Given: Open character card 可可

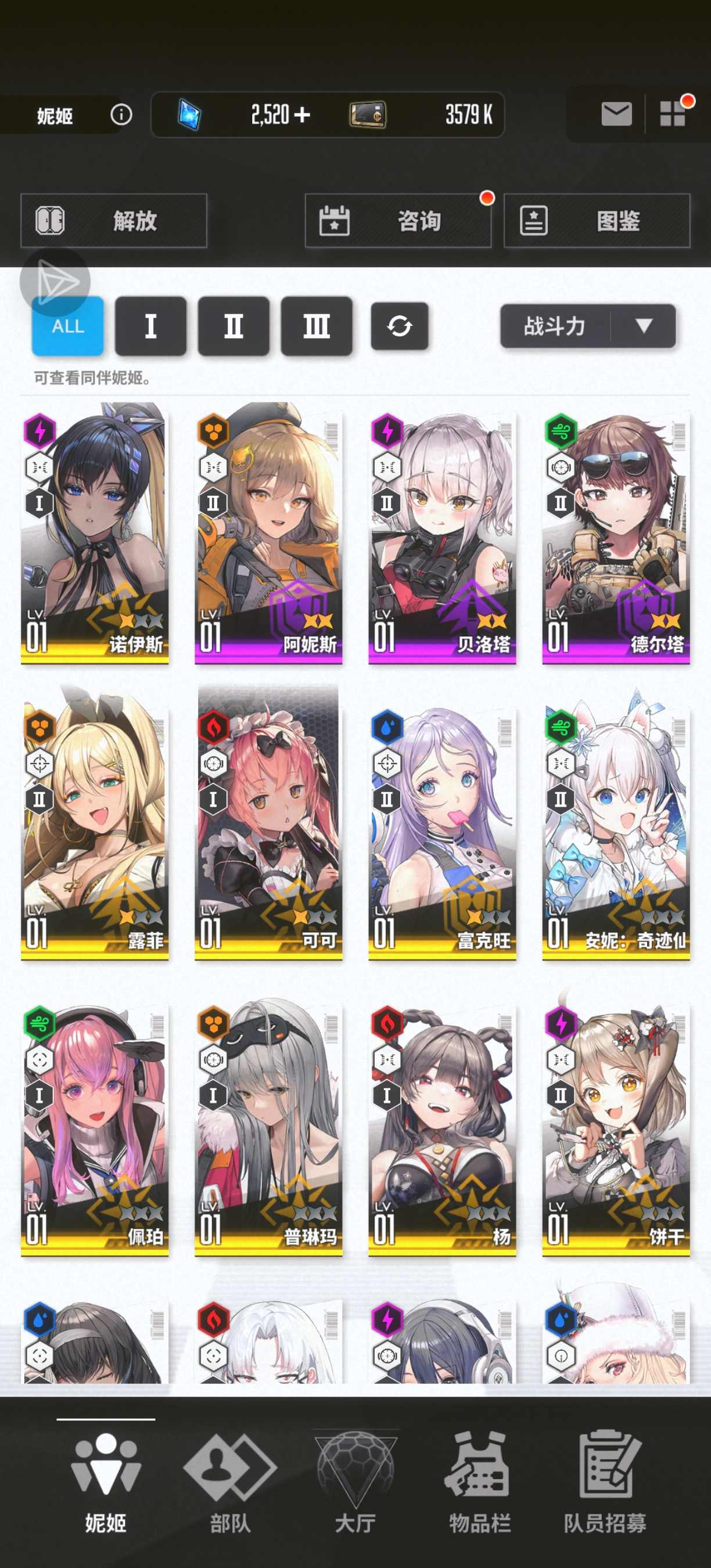Looking at the screenshot, I should pyautogui.click(x=268, y=831).
